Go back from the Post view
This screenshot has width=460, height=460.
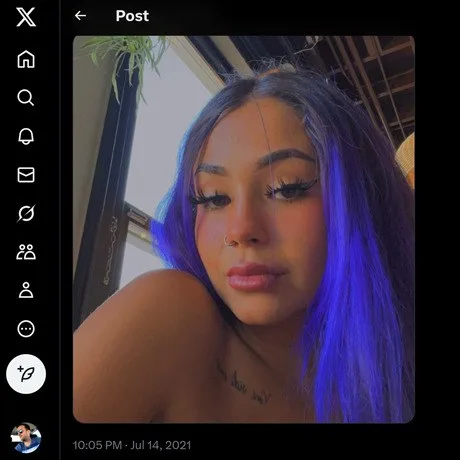80,16
